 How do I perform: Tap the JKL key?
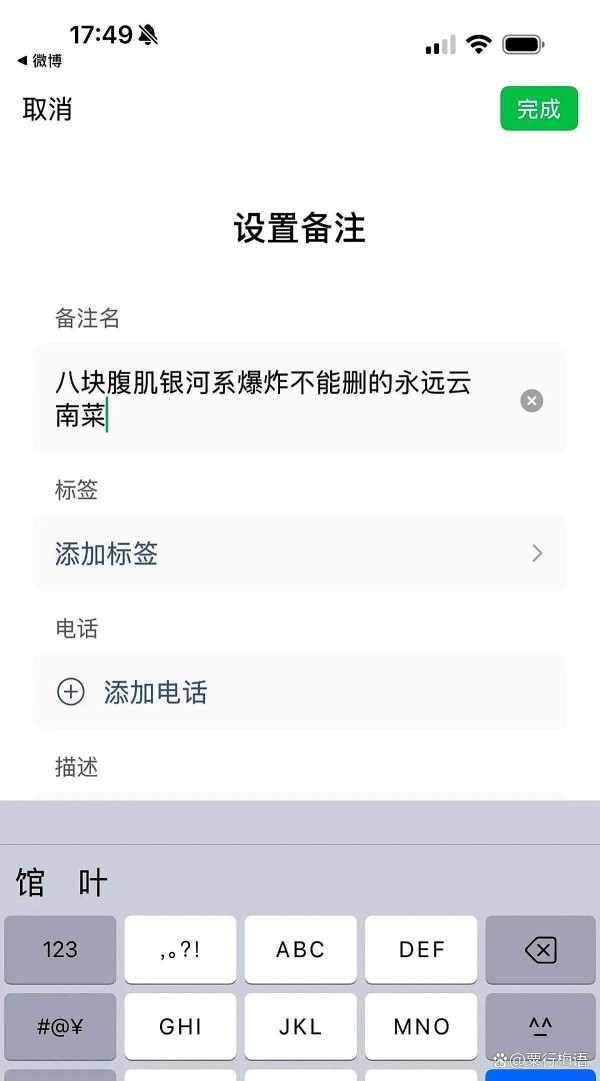(x=300, y=1026)
